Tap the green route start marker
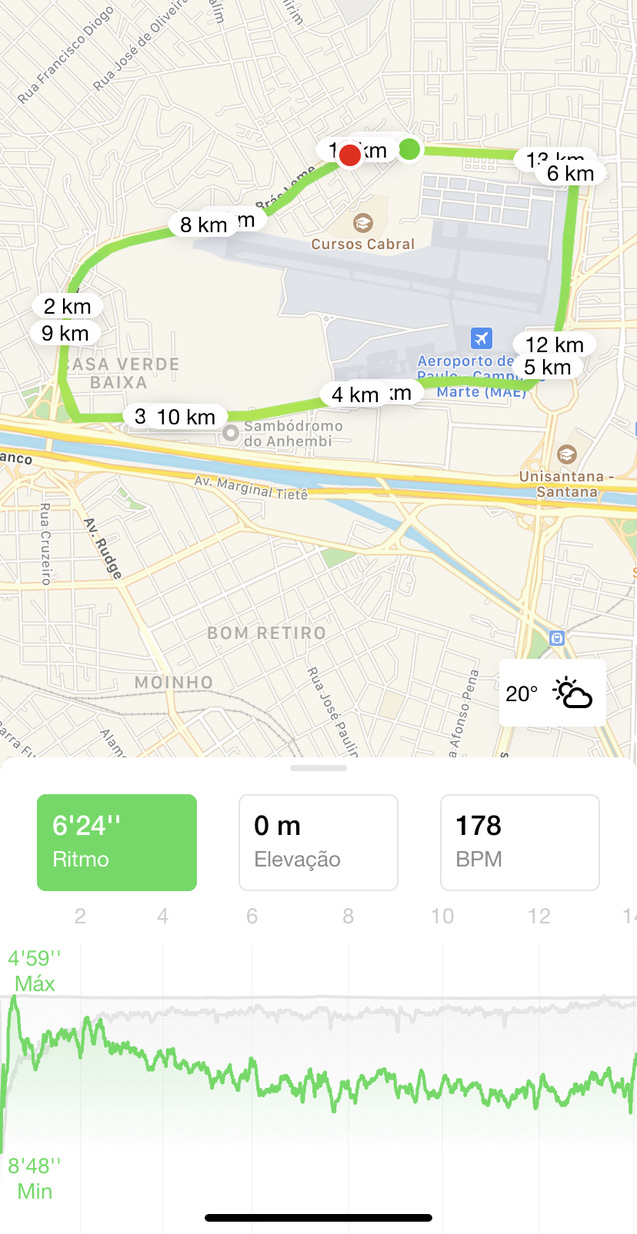This screenshot has width=637, height=1234. (410, 150)
